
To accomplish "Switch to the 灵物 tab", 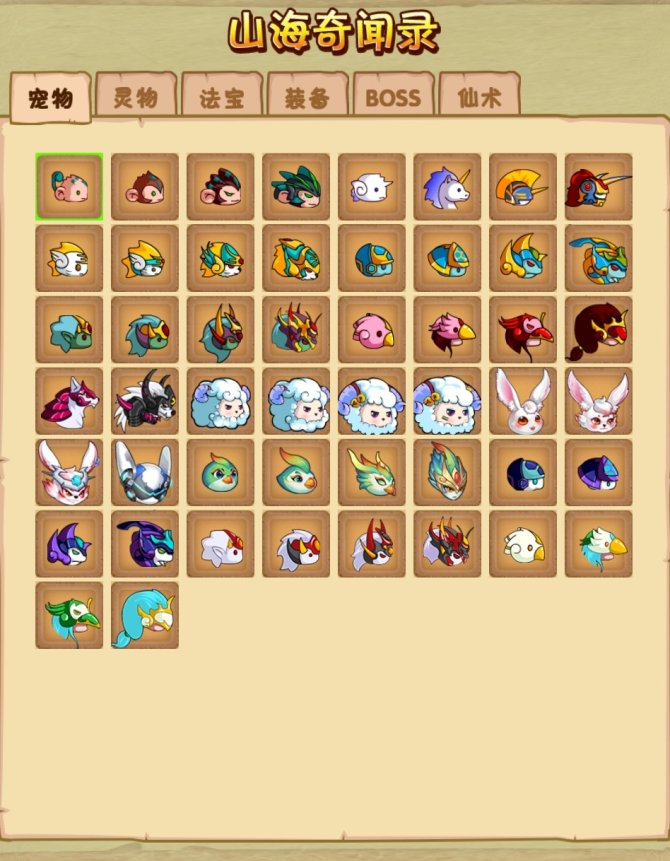I will (x=136, y=97).
